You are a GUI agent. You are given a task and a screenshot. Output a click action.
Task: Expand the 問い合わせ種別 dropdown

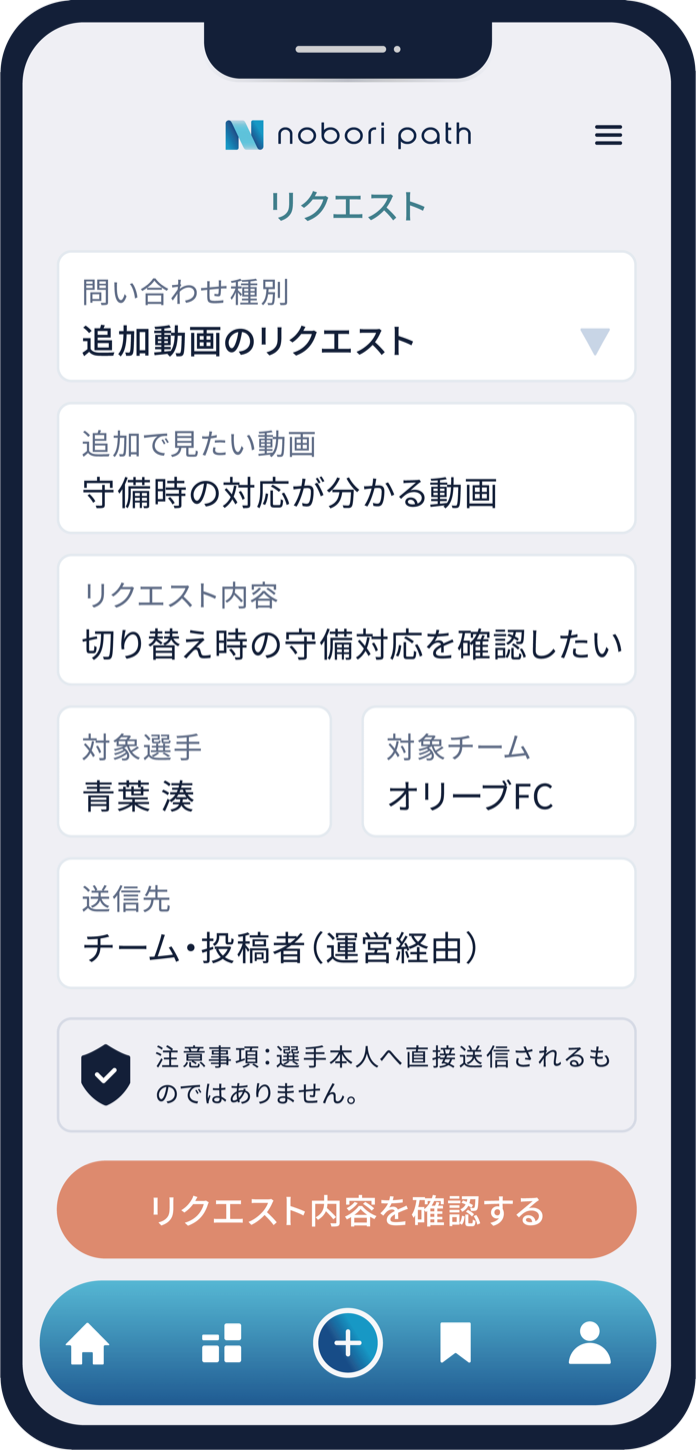(x=347, y=316)
